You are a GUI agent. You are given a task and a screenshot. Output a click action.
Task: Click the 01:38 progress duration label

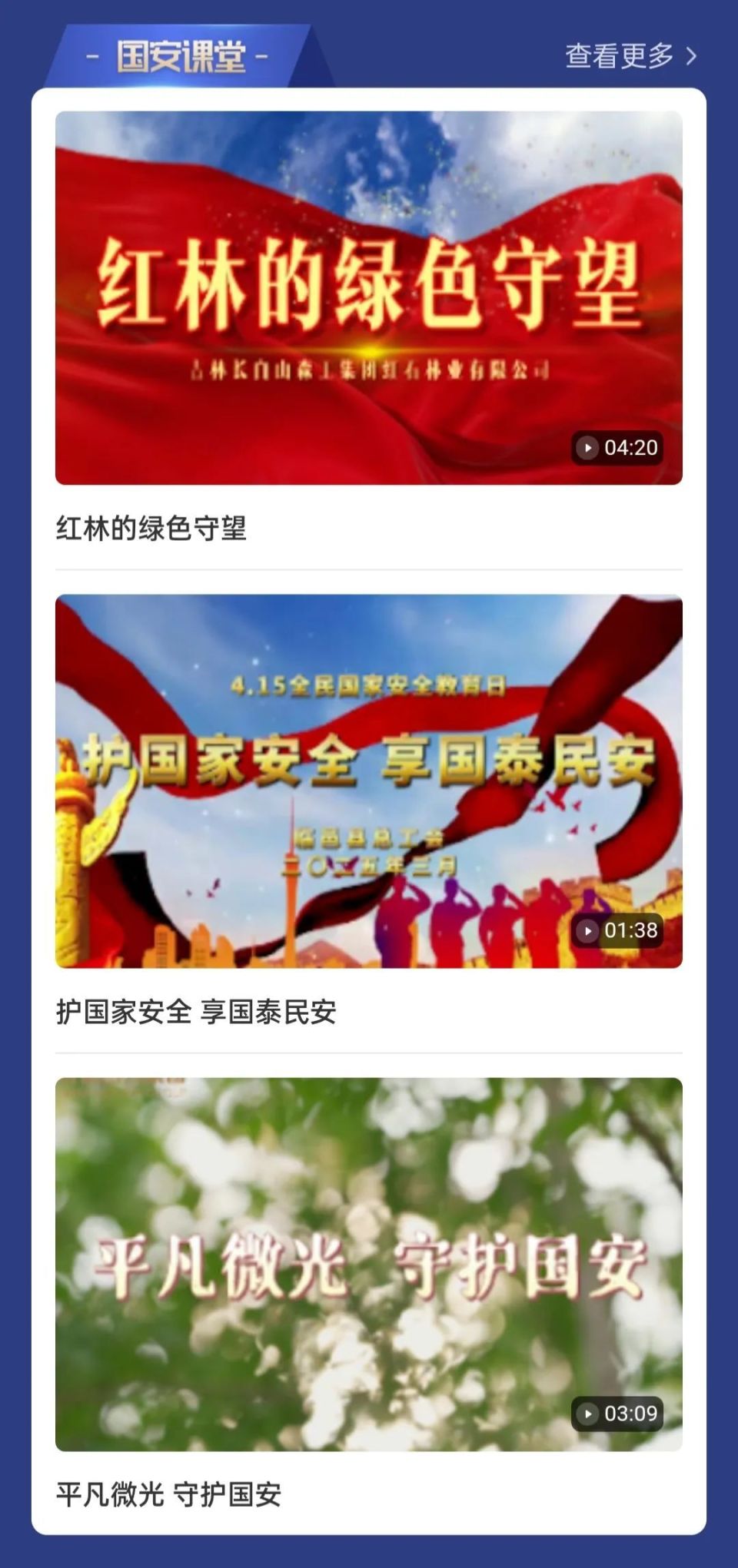[632, 930]
